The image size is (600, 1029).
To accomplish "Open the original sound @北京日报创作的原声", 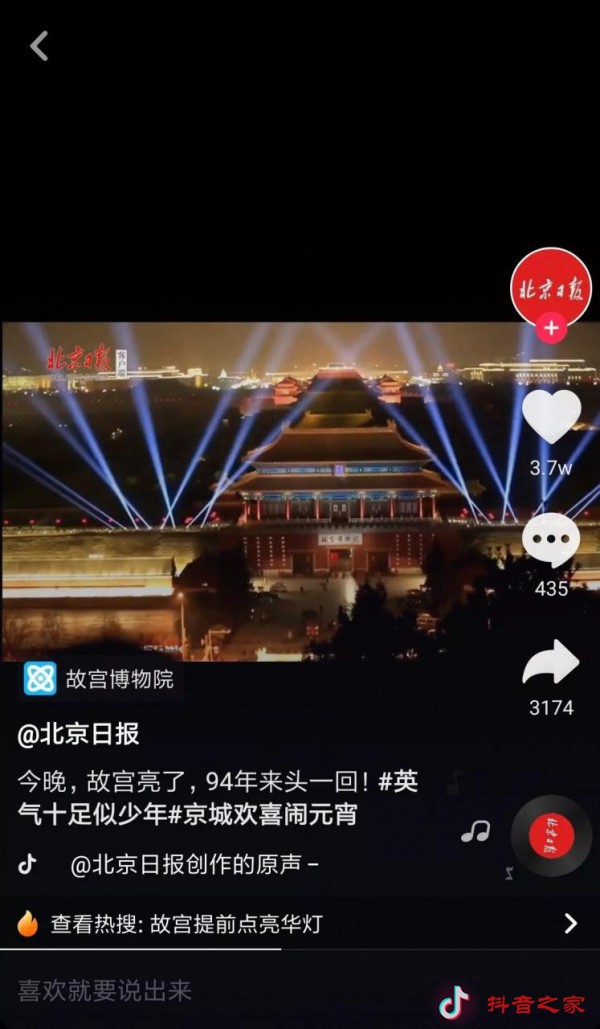I will pos(185,865).
